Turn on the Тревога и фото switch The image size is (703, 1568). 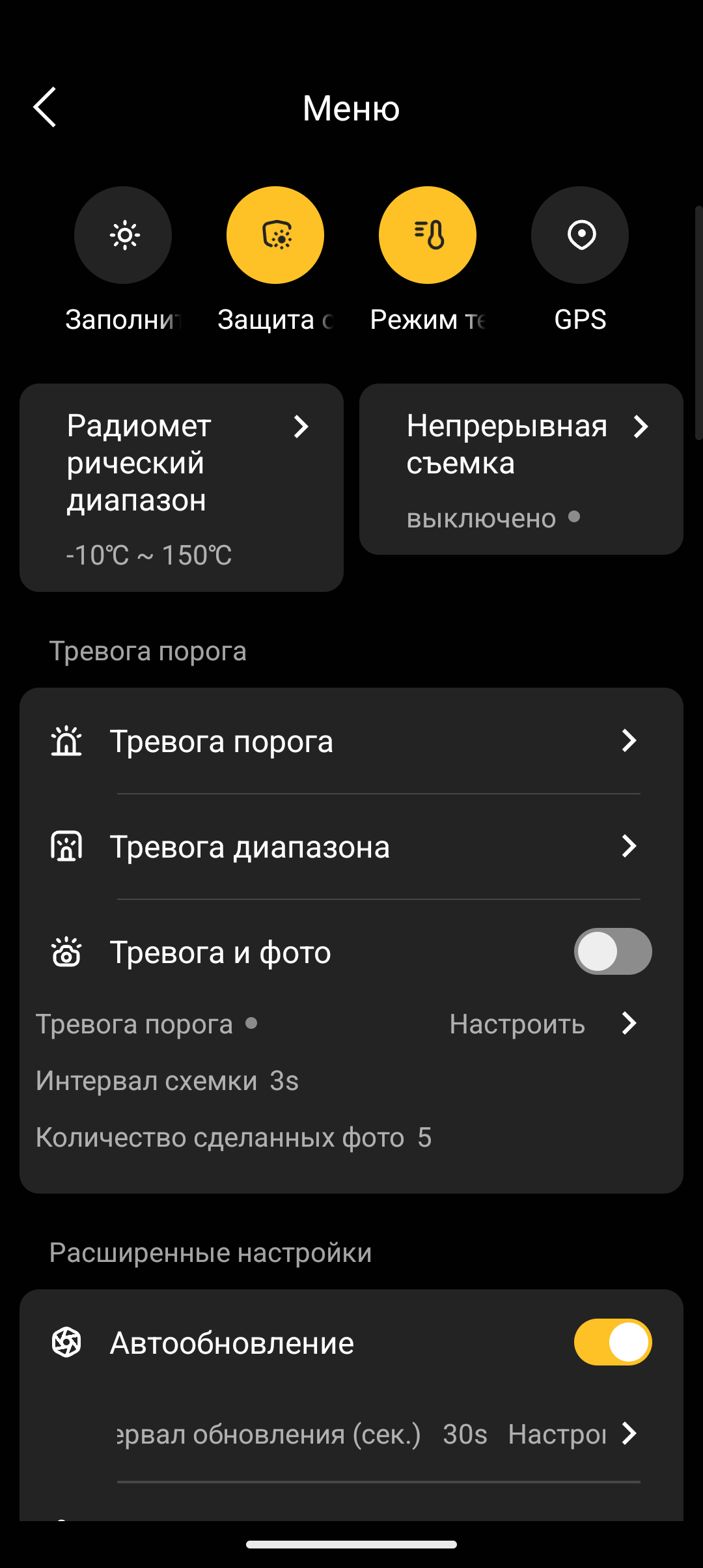click(613, 951)
